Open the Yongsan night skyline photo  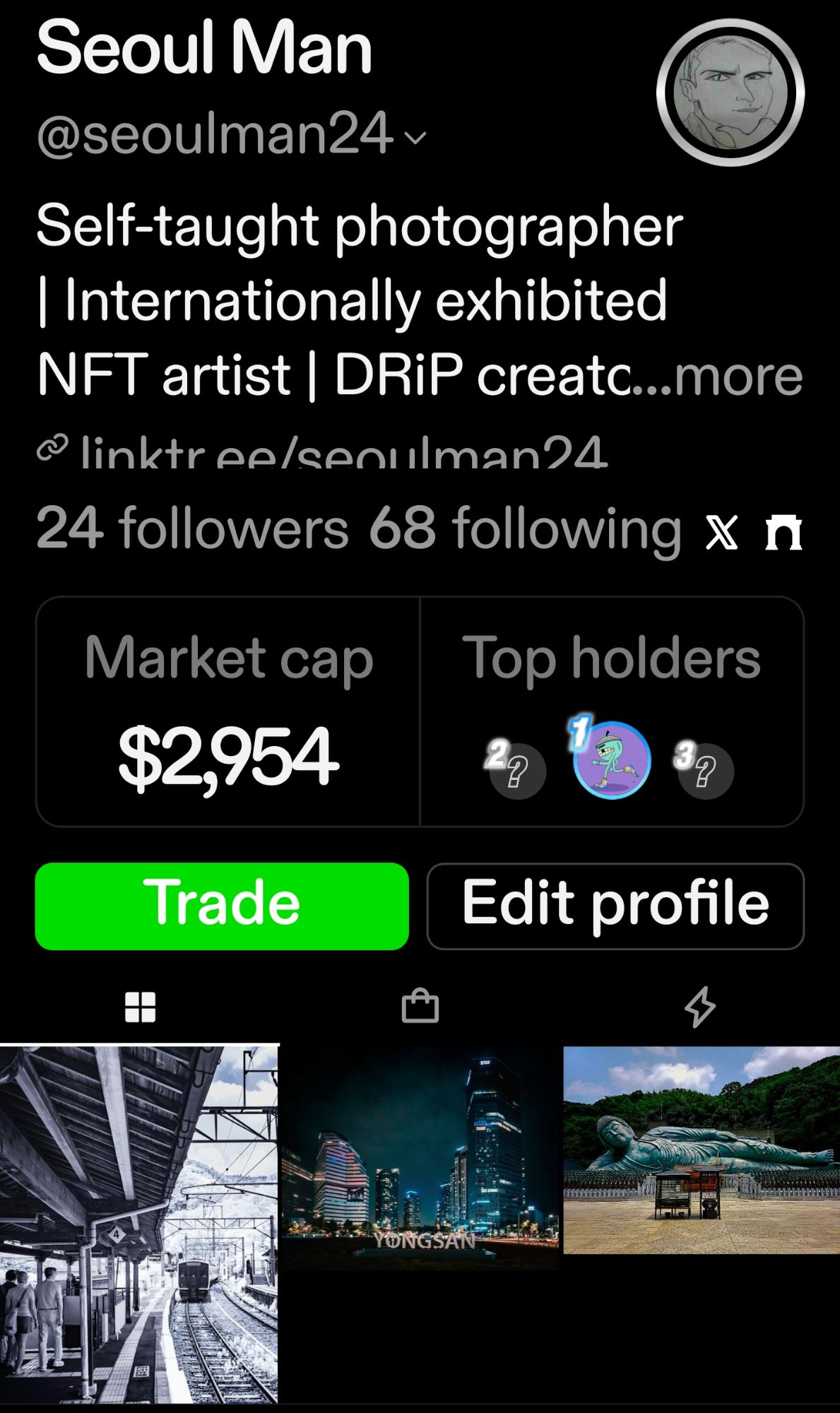click(x=420, y=1159)
